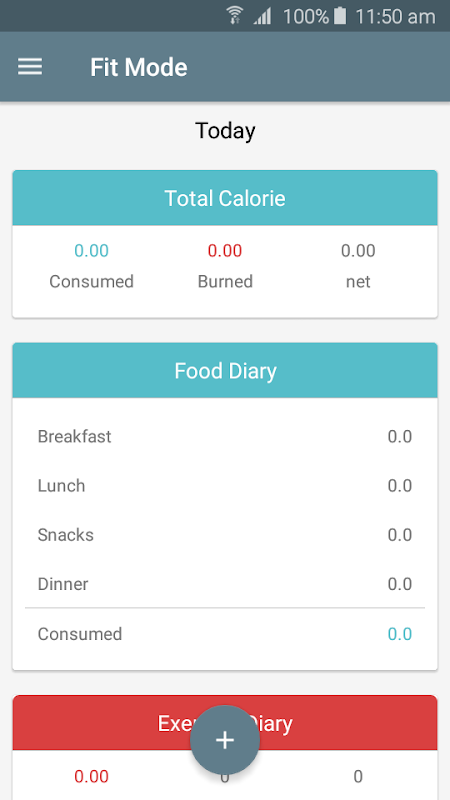
Task: Open the hamburger navigation drawer
Action: (x=30, y=67)
